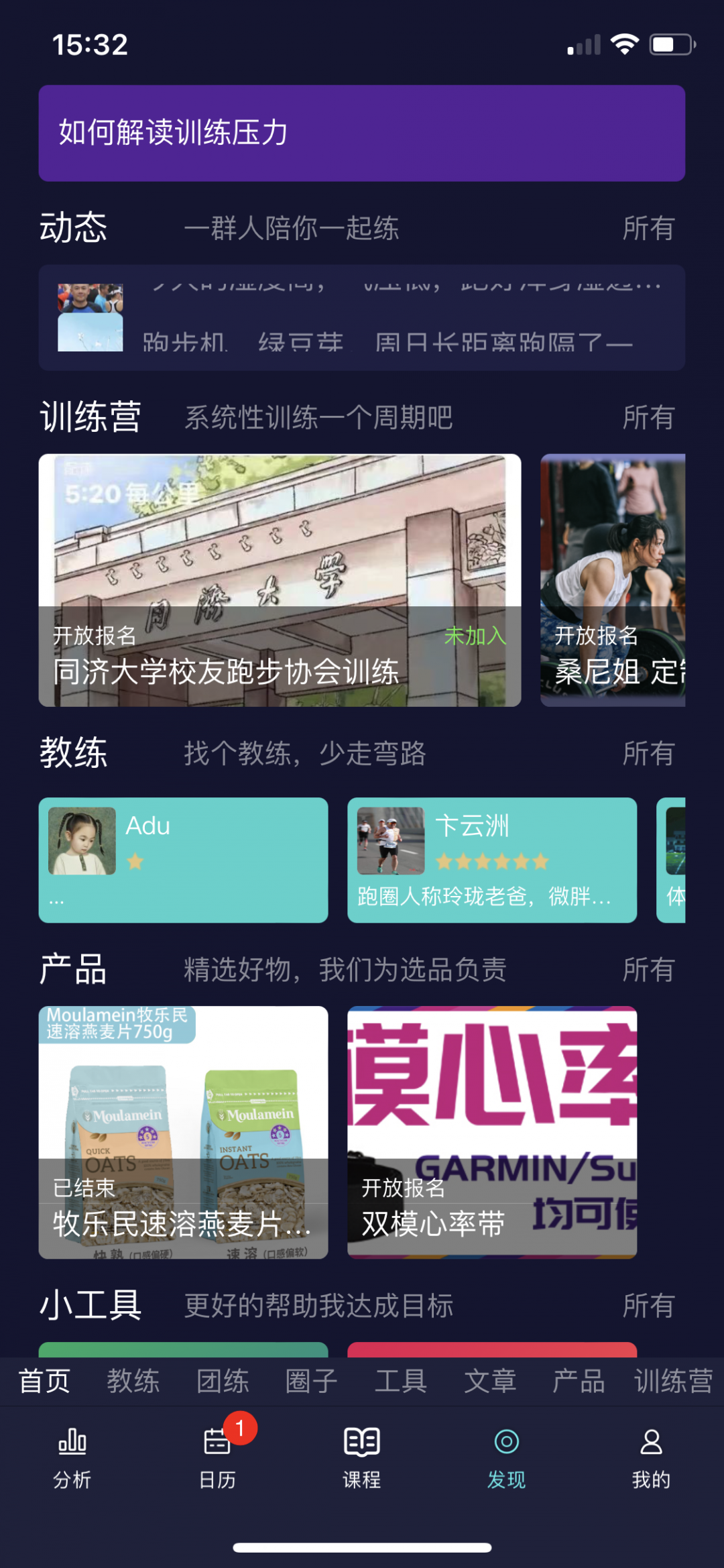
Task: Open the 日历 tab with badge
Action: (x=217, y=1457)
